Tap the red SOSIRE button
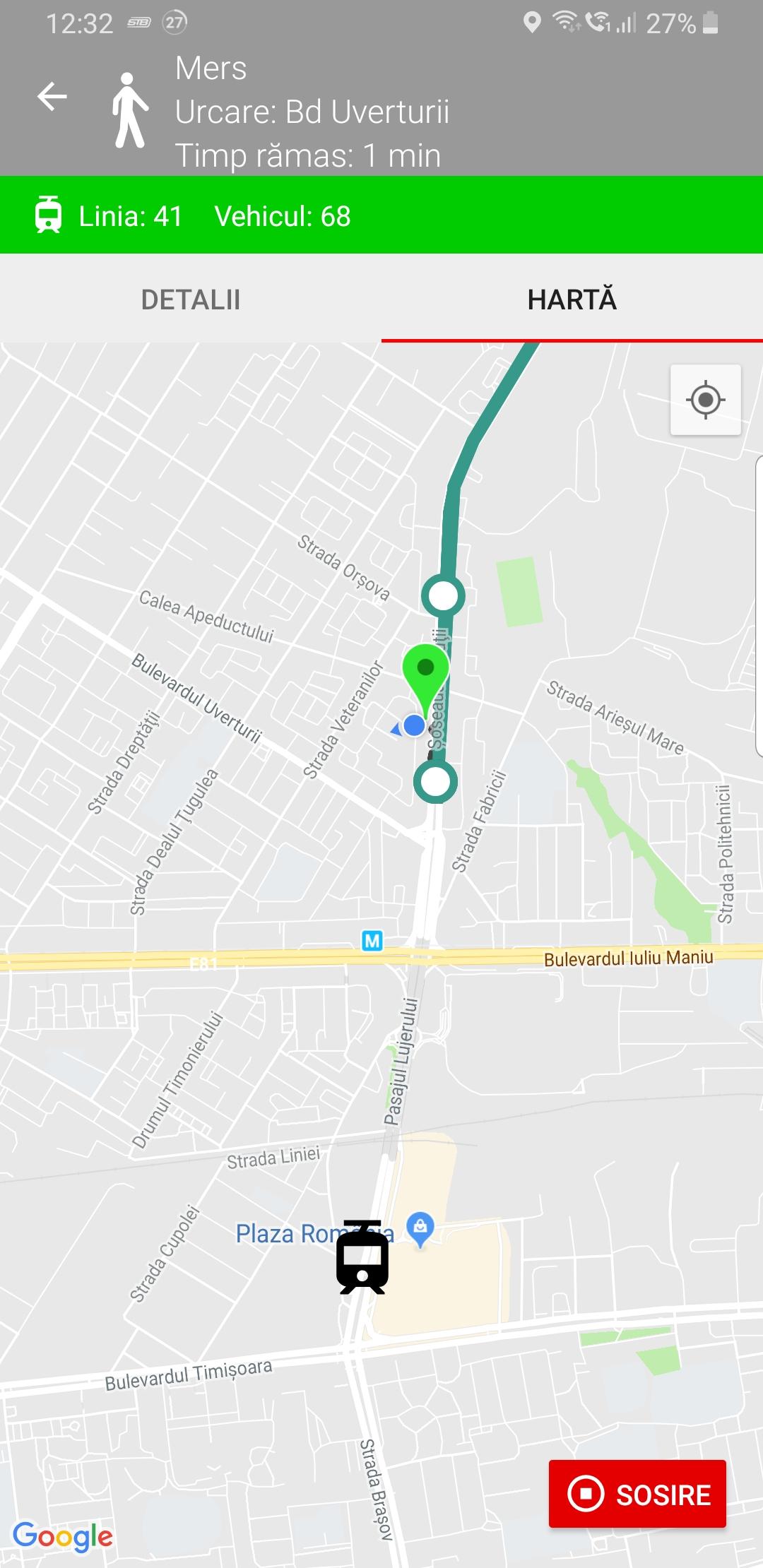Image resolution: width=763 pixels, height=1568 pixels. point(637,1494)
